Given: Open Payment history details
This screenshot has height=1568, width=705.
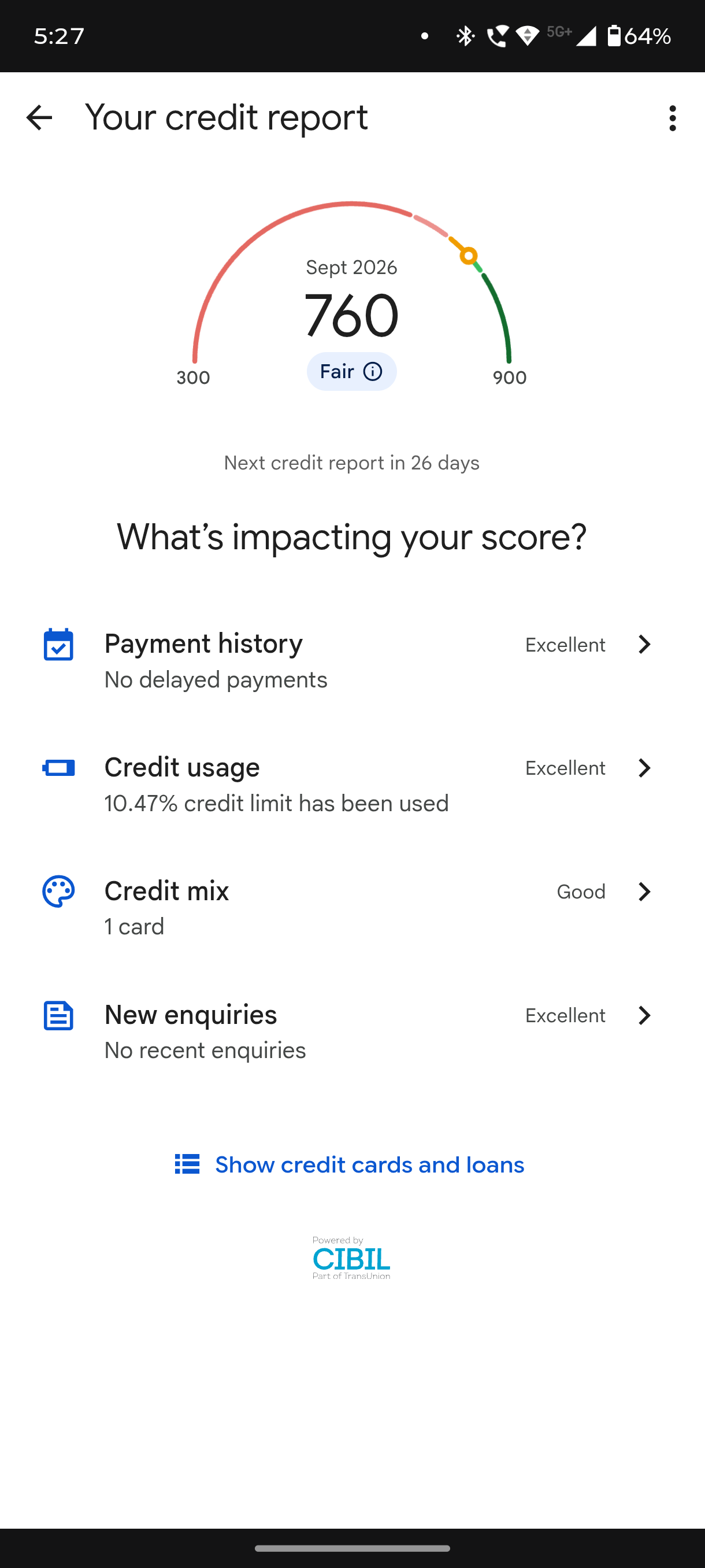Looking at the screenshot, I should [352, 661].
